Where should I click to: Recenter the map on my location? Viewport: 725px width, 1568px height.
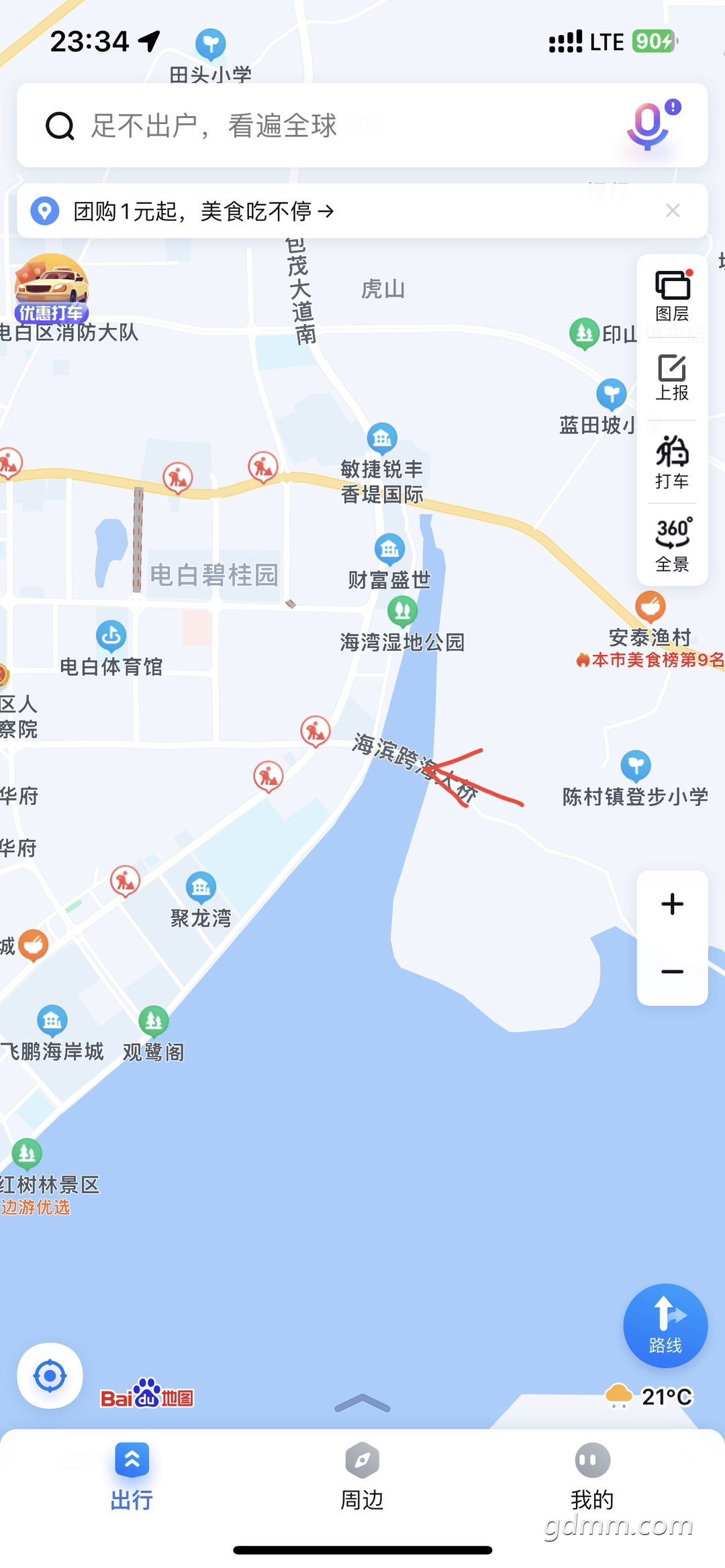pos(50,1375)
